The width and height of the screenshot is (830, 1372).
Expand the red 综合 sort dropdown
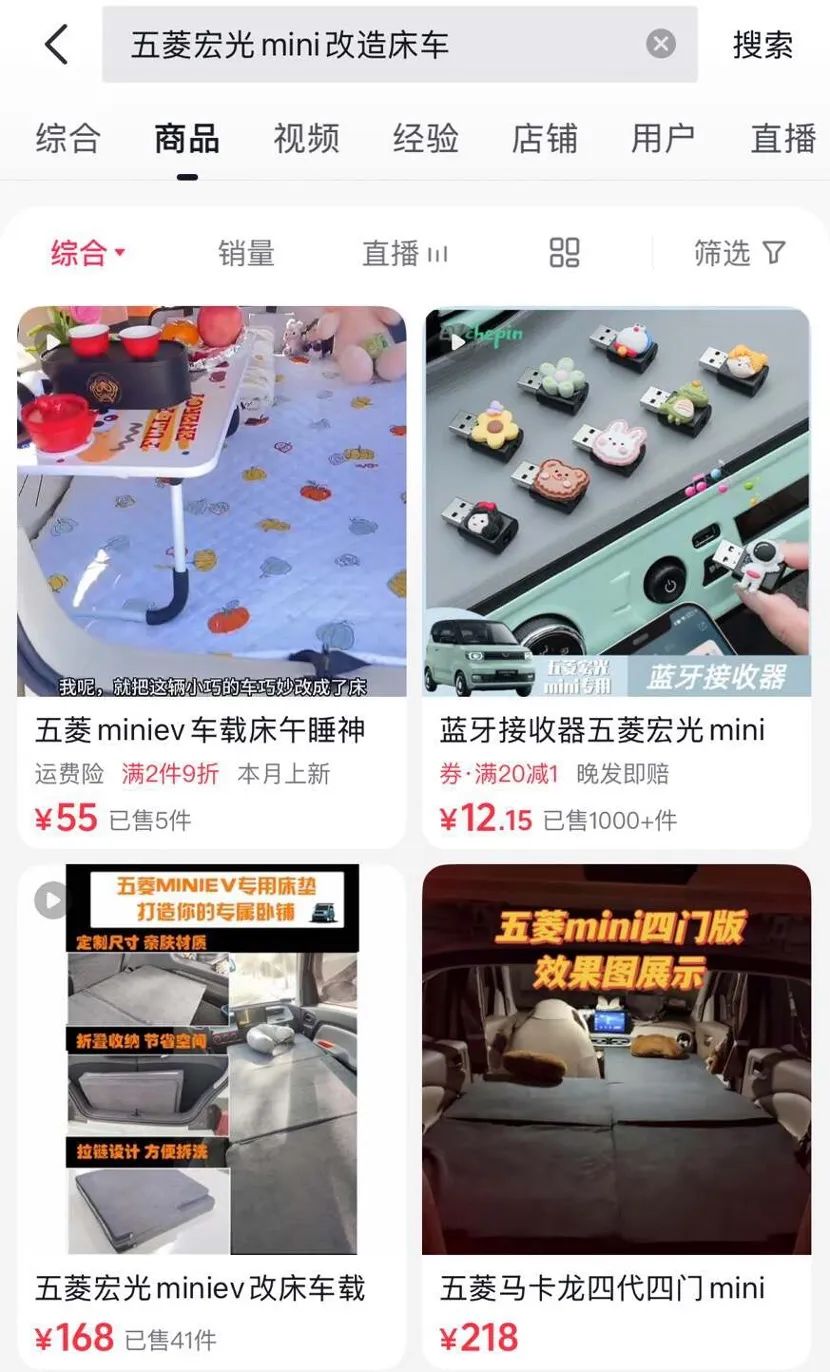click(x=88, y=253)
